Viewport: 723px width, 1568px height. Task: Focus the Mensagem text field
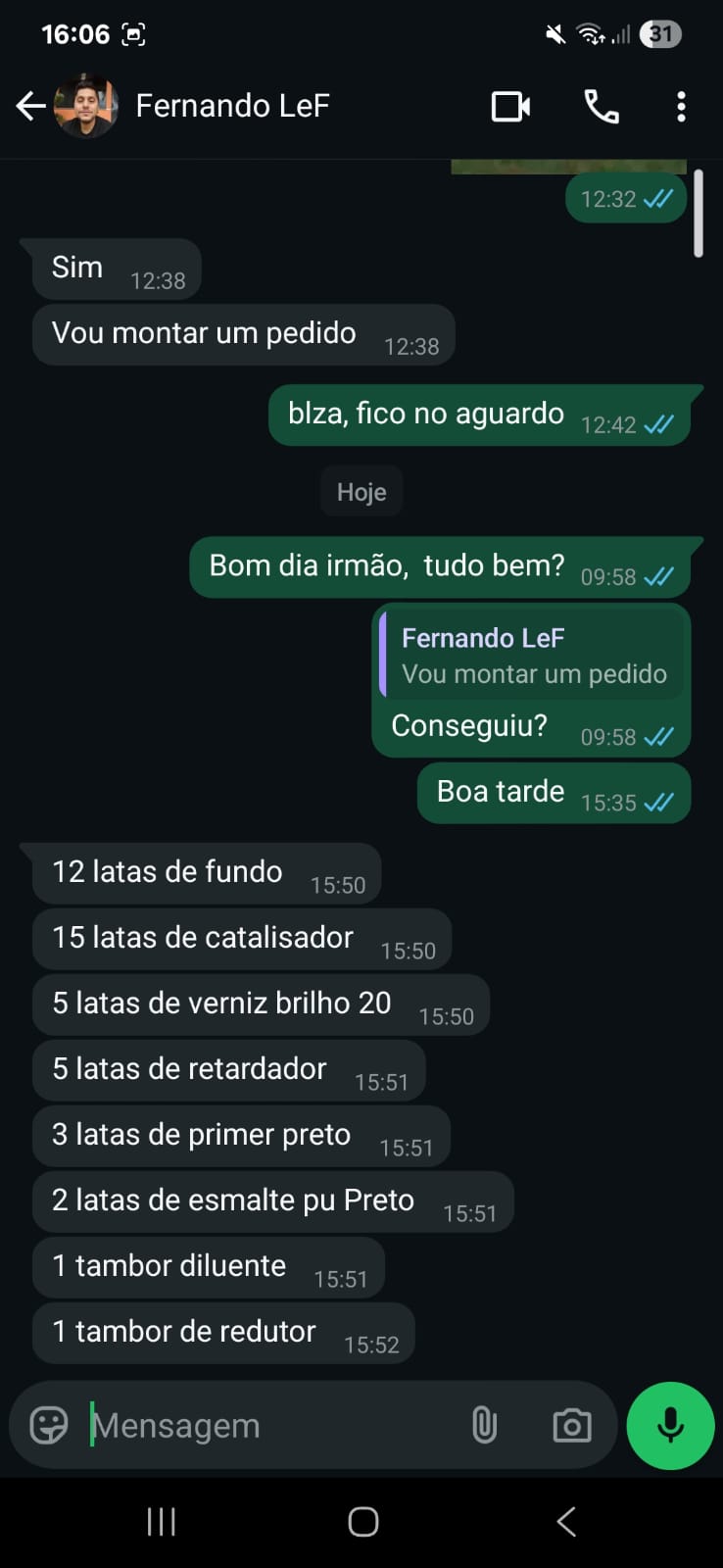pyautogui.click(x=265, y=1426)
